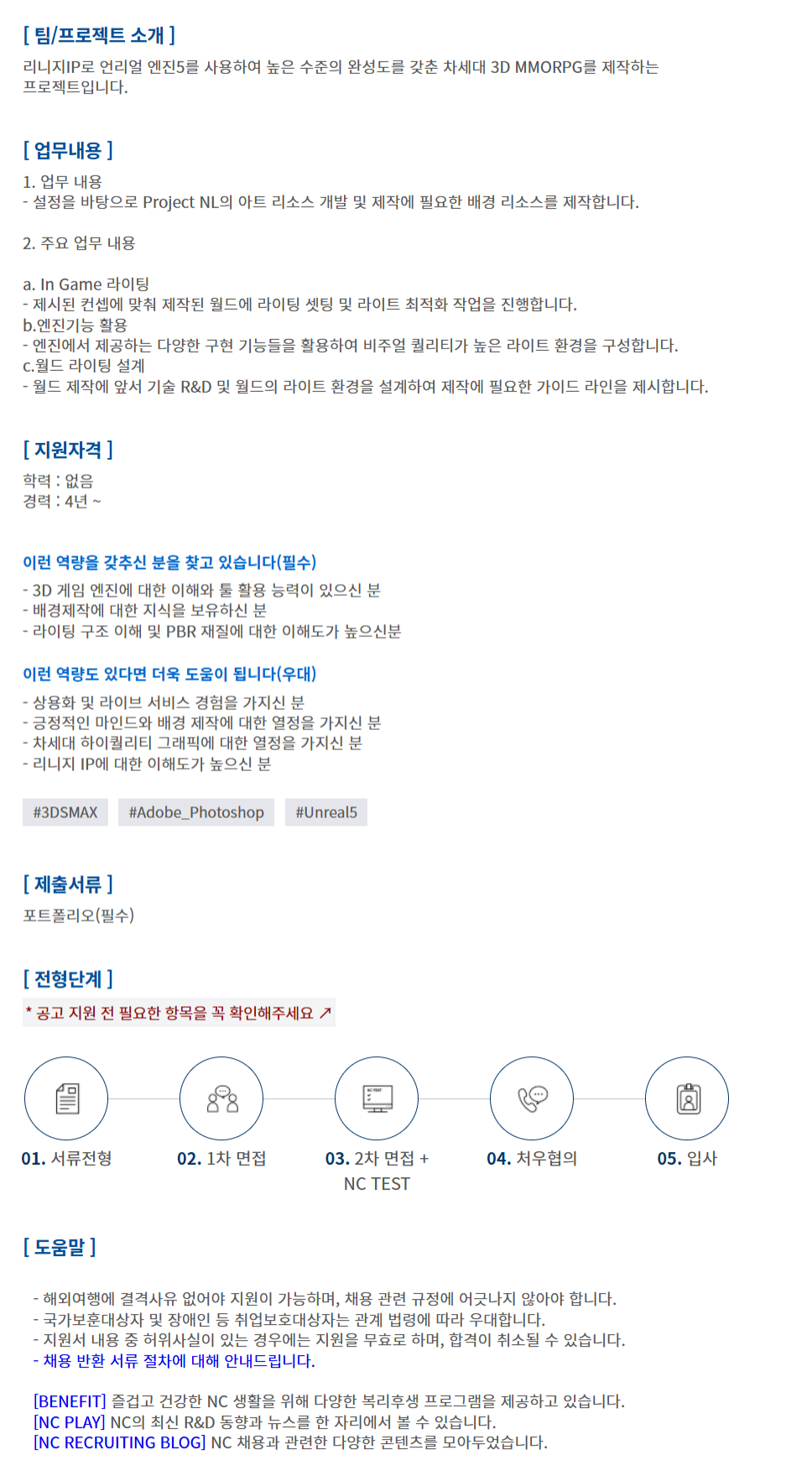The width and height of the screenshot is (812, 1481).
Task: Select the #Adobe_Photoshop tag
Action: click(x=196, y=812)
